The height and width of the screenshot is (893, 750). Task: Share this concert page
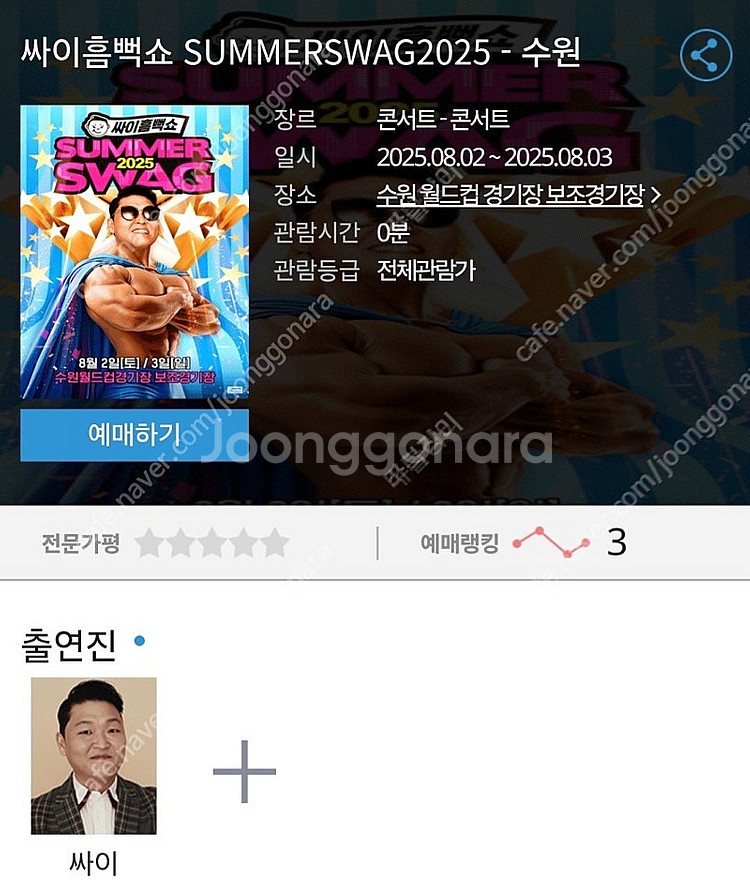click(706, 55)
